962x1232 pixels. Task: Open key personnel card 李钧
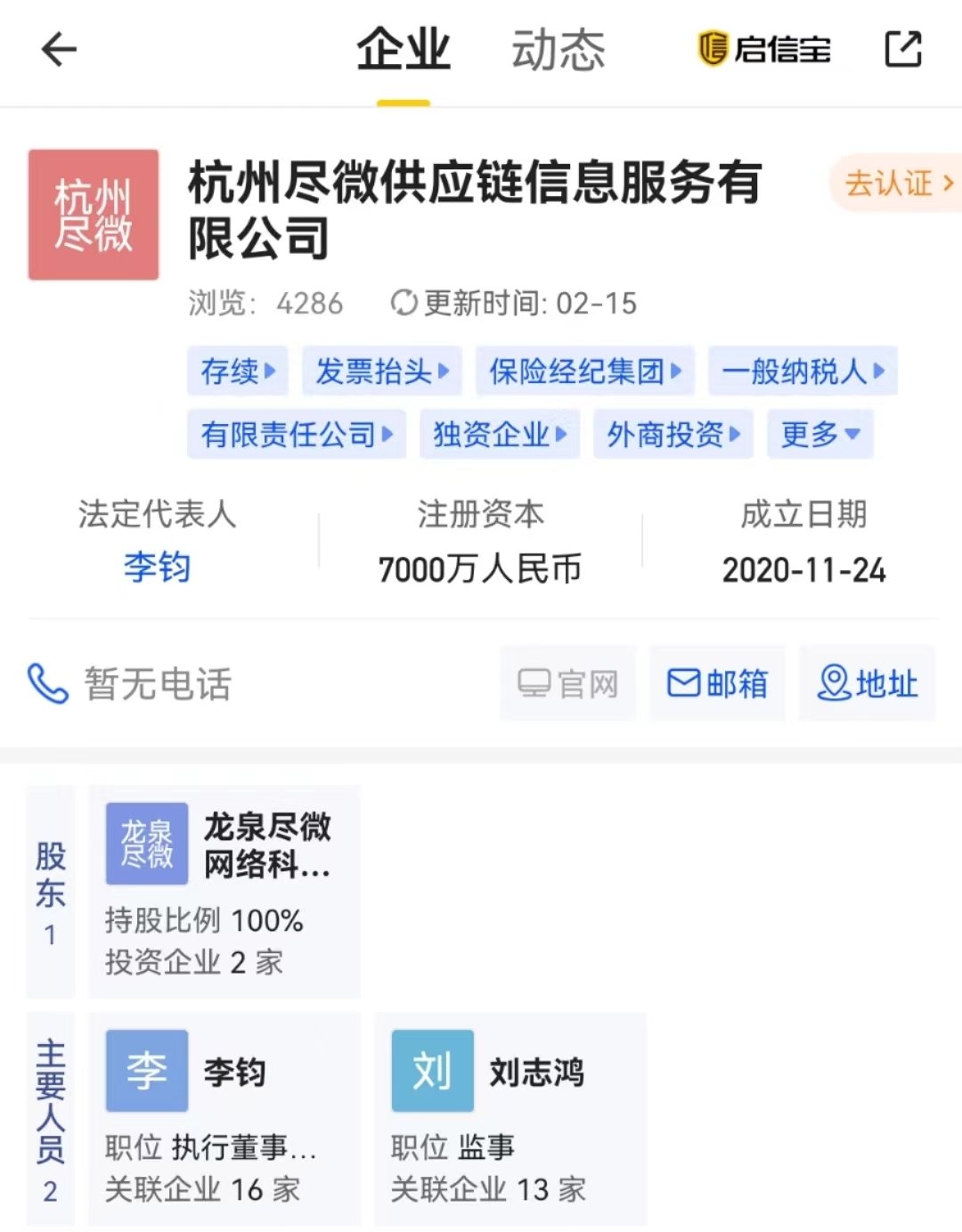tap(224, 1119)
